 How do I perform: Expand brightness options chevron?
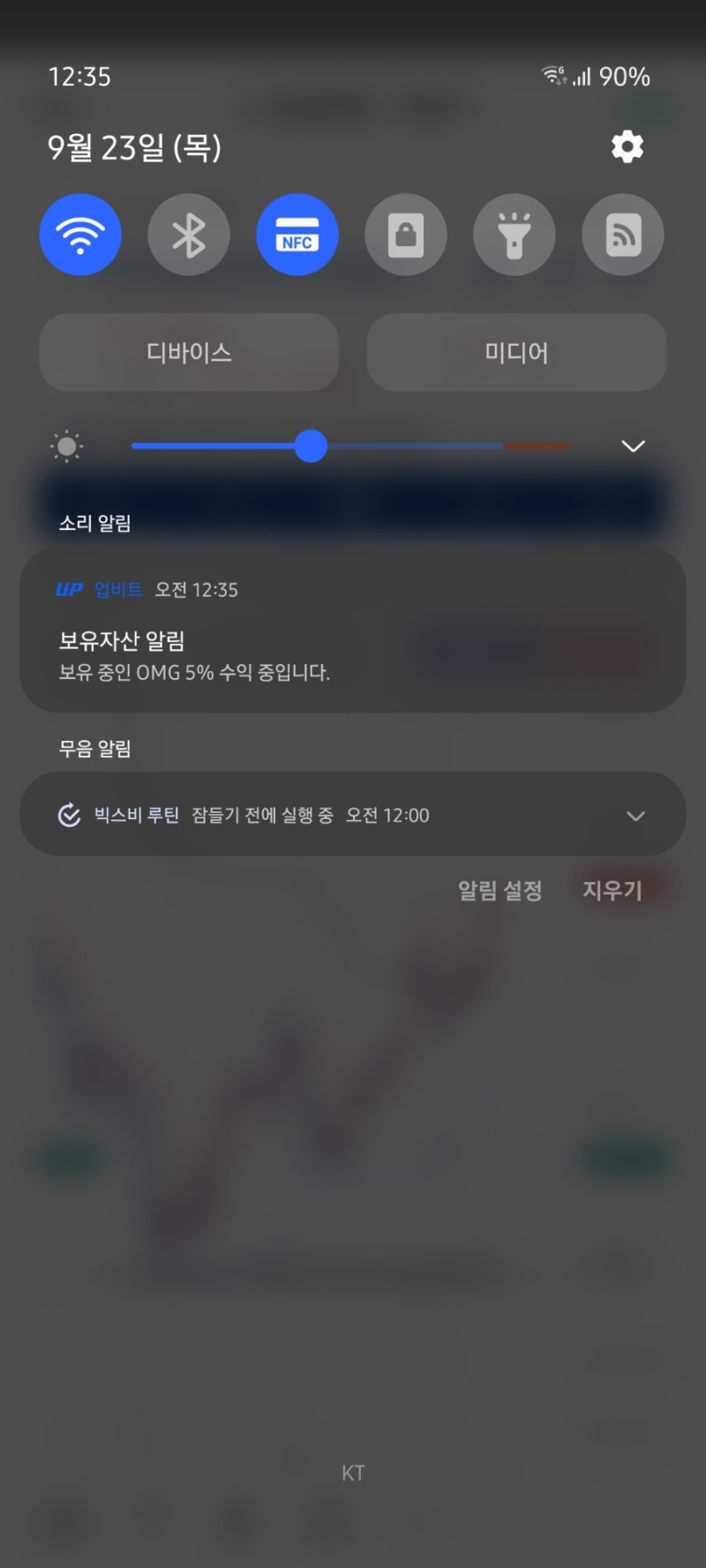(x=633, y=446)
